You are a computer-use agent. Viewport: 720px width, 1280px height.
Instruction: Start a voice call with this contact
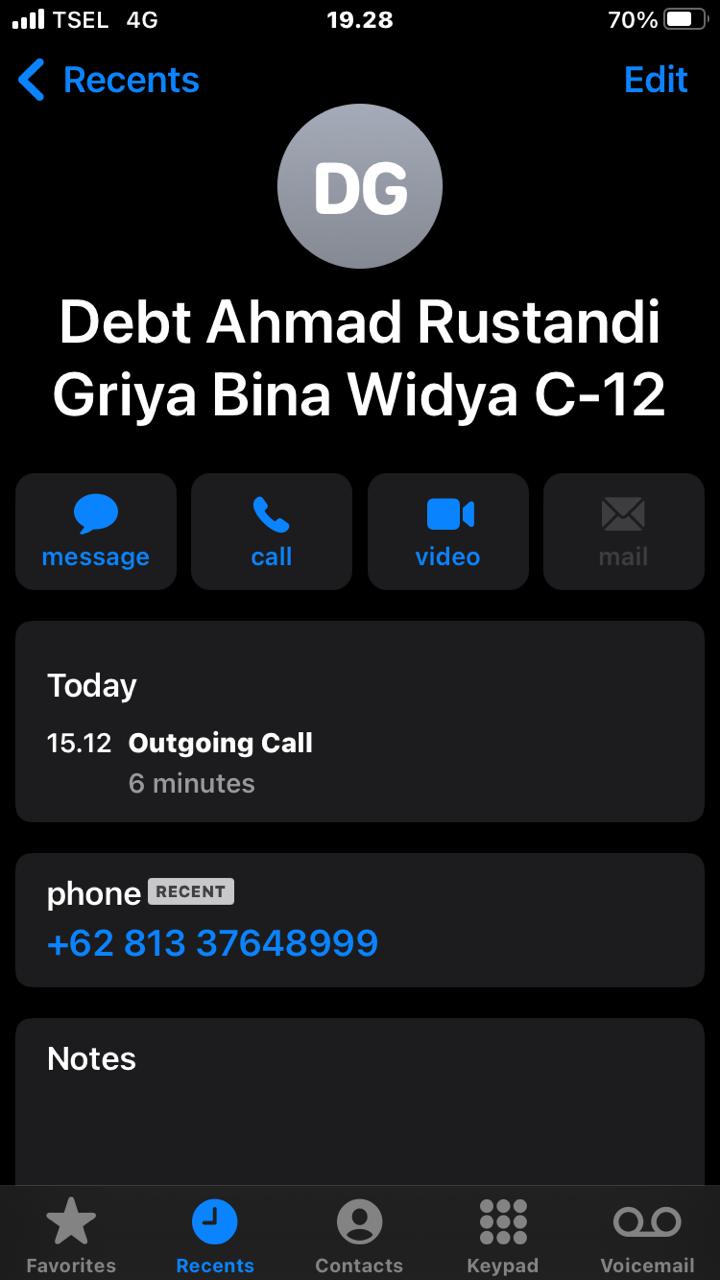click(271, 531)
